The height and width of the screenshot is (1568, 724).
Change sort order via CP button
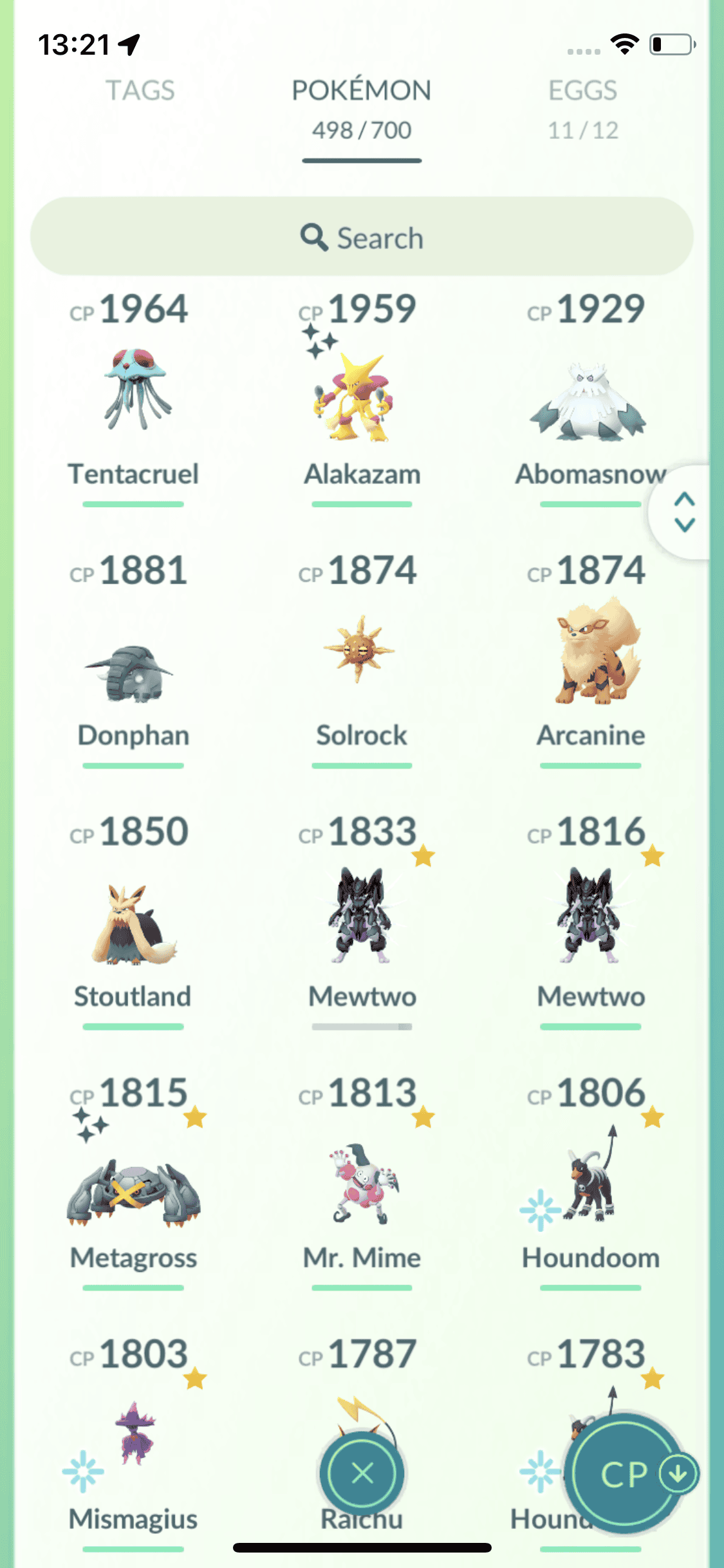point(626,1473)
